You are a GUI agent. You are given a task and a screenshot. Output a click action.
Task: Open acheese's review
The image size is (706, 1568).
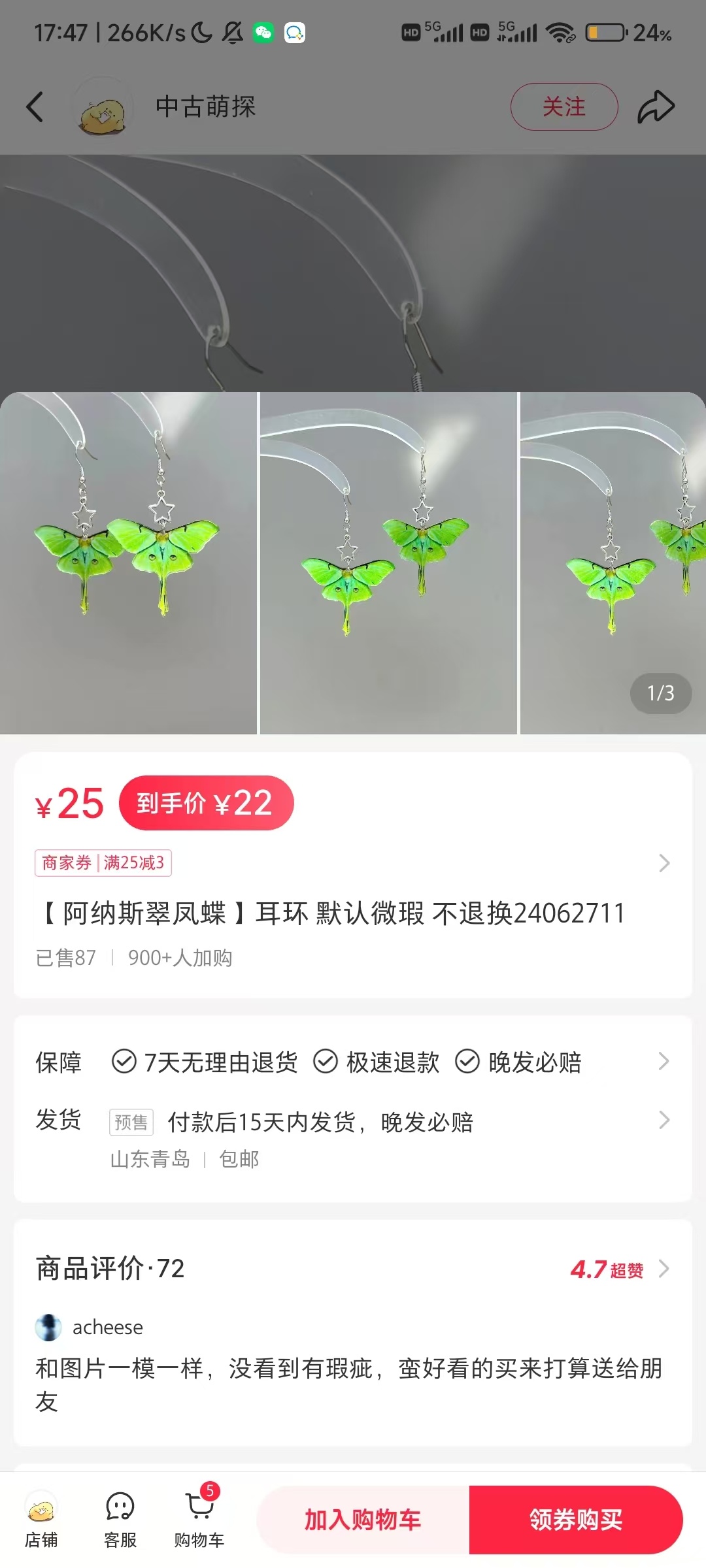[349, 1382]
